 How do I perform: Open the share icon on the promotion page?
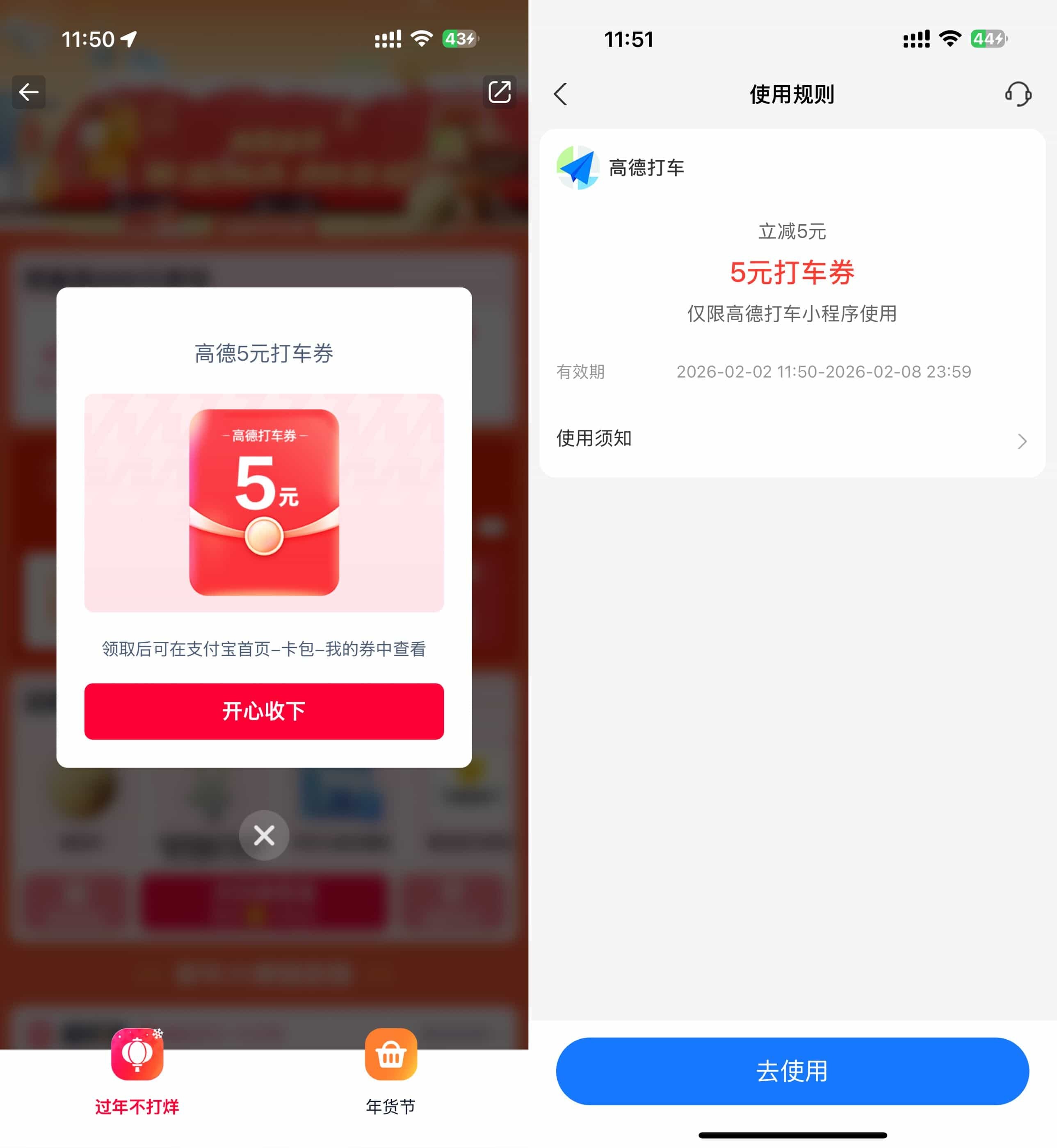499,92
